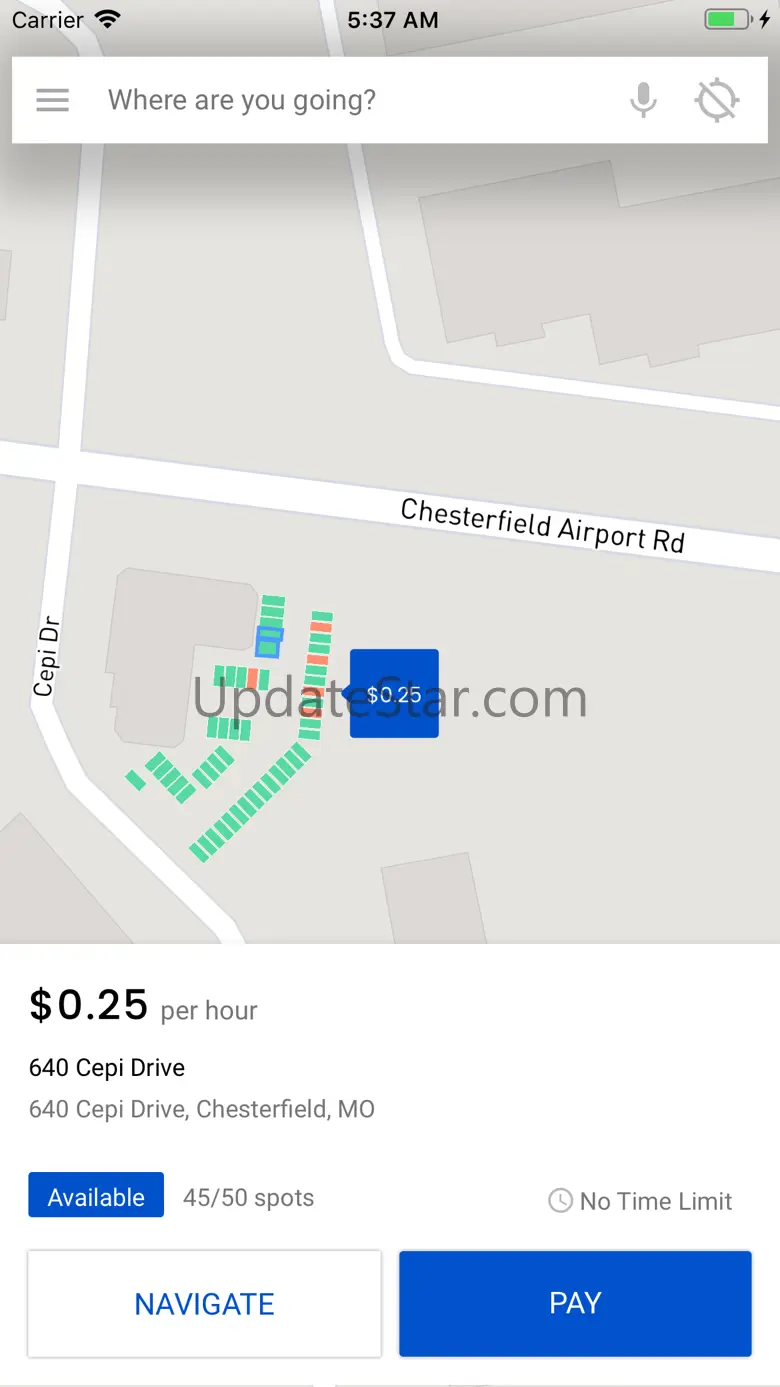Pay for parking at 640 Cepi Drive
The height and width of the screenshot is (1387, 780).
click(x=575, y=1304)
